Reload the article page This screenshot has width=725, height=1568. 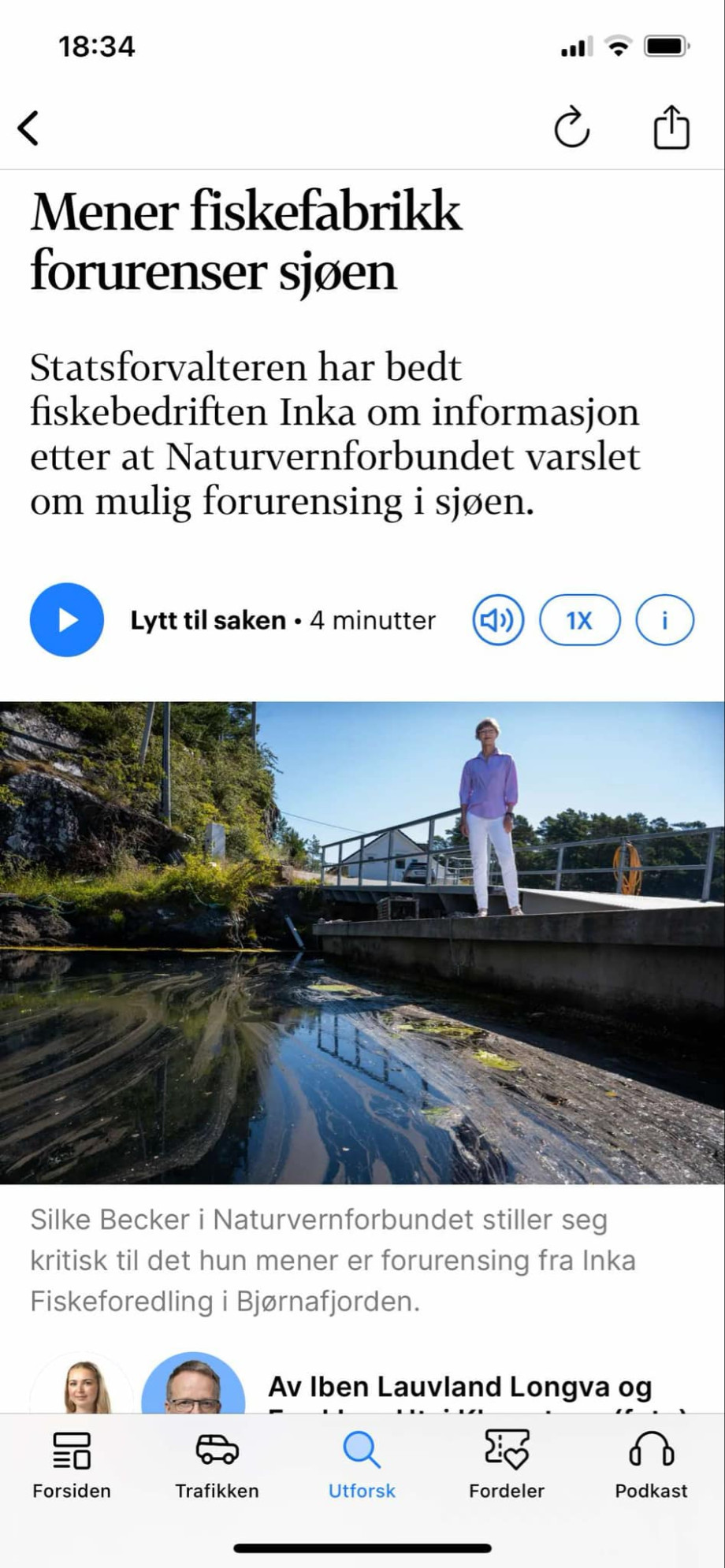pyautogui.click(x=571, y=128)
